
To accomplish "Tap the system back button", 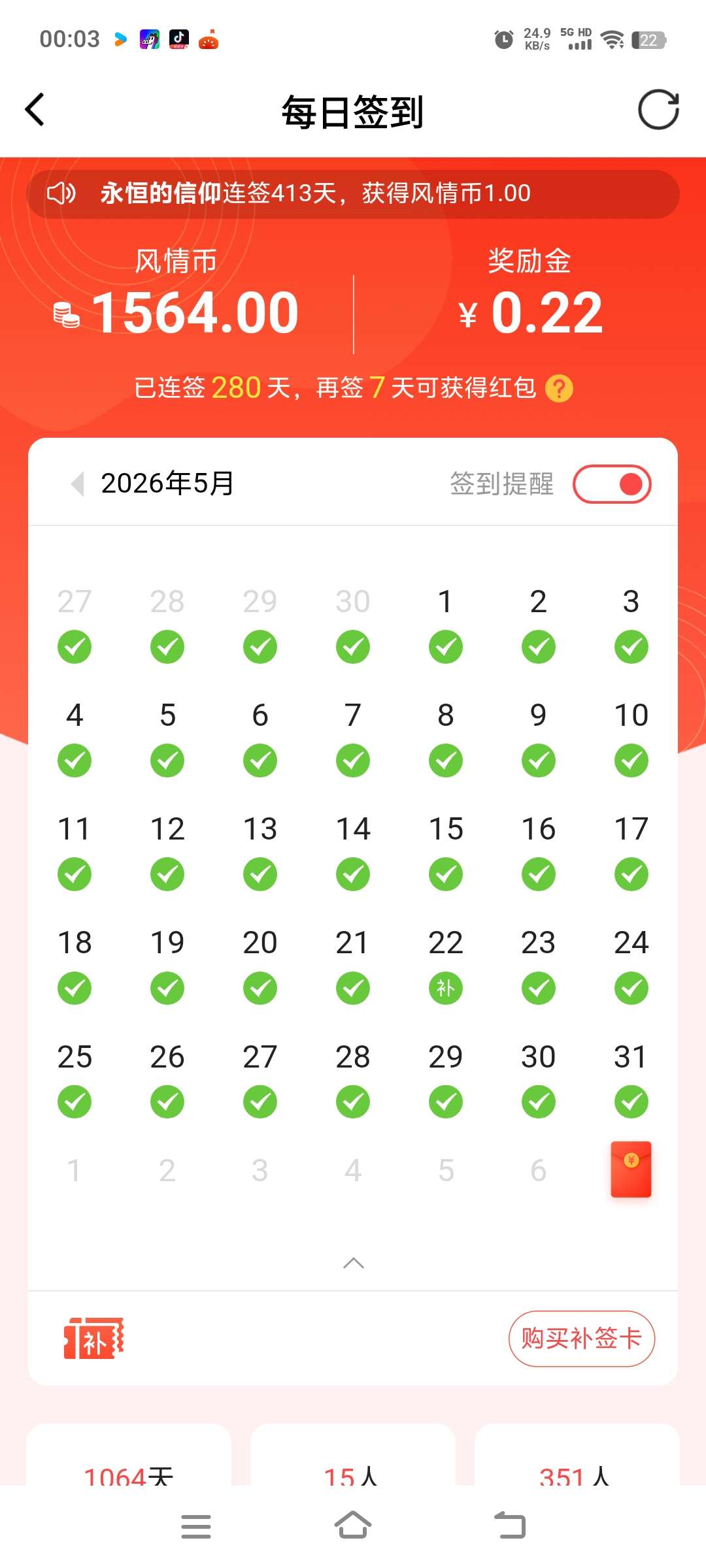I will (x=510, y=1526).
